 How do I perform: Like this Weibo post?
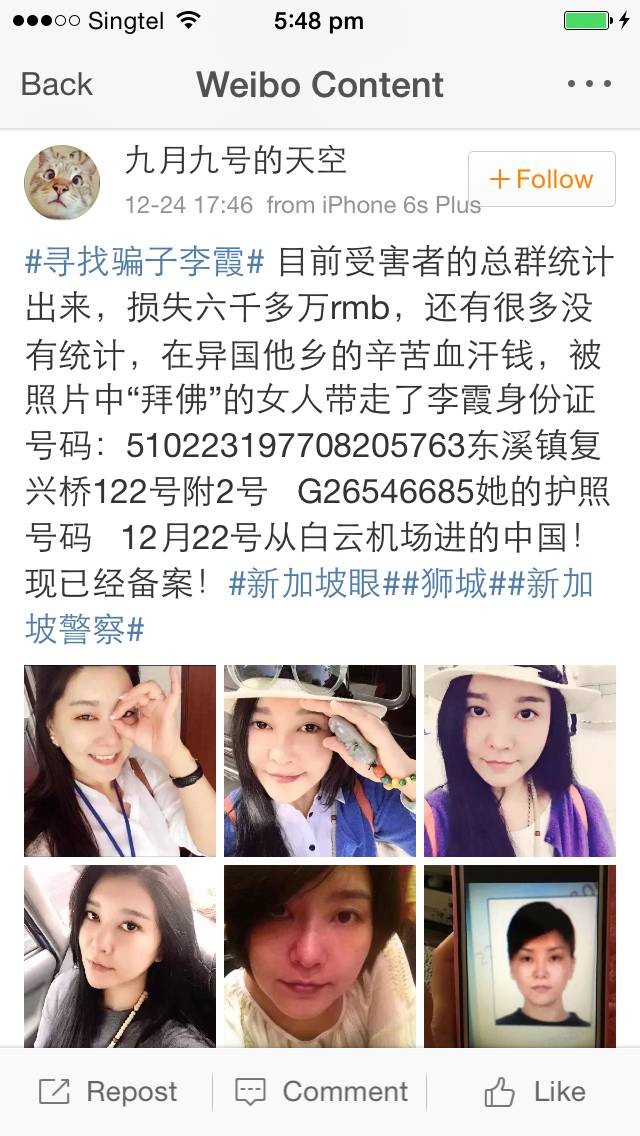(x=533, y=1092)
